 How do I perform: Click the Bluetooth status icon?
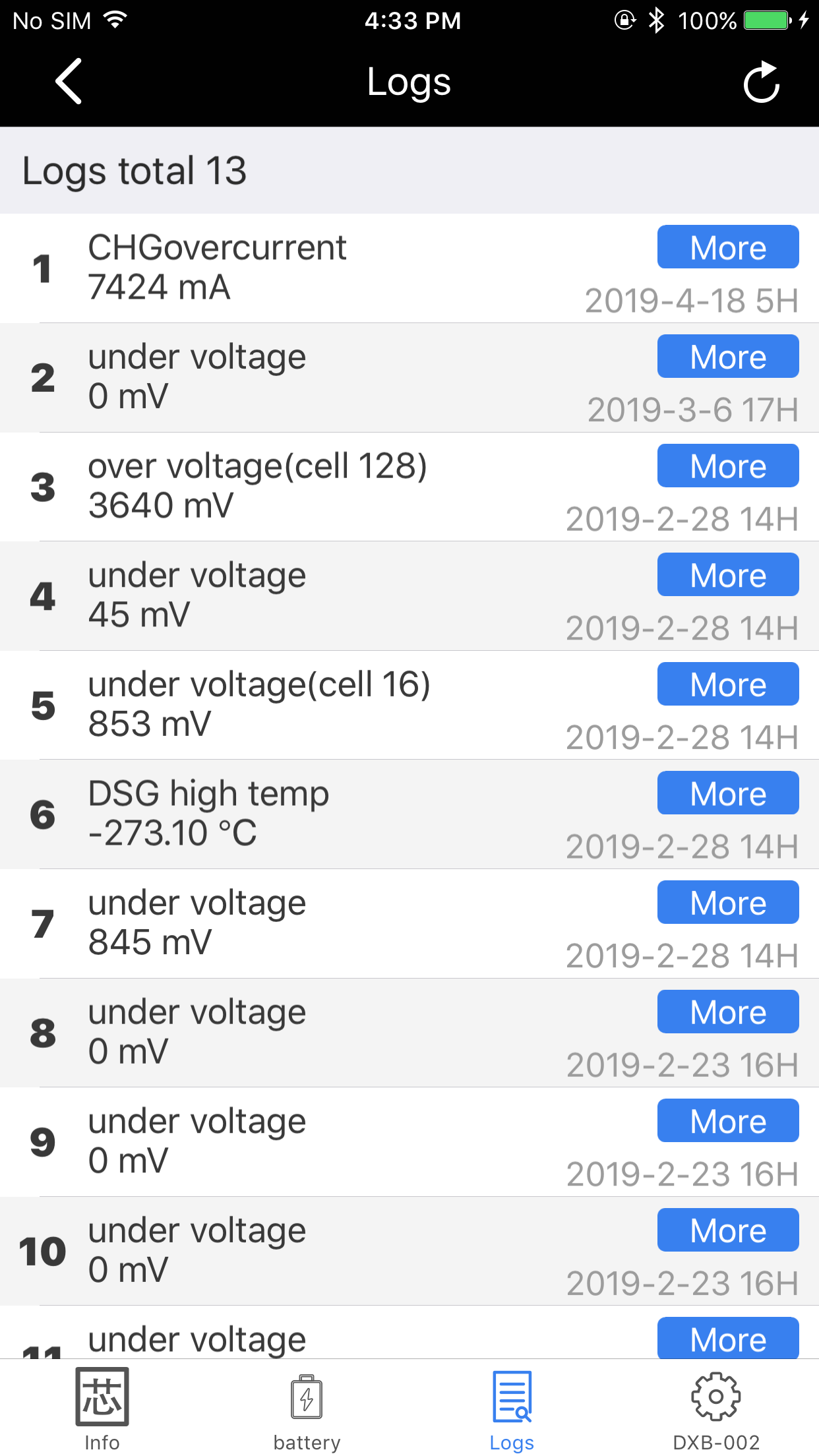(x=658, y=20)
